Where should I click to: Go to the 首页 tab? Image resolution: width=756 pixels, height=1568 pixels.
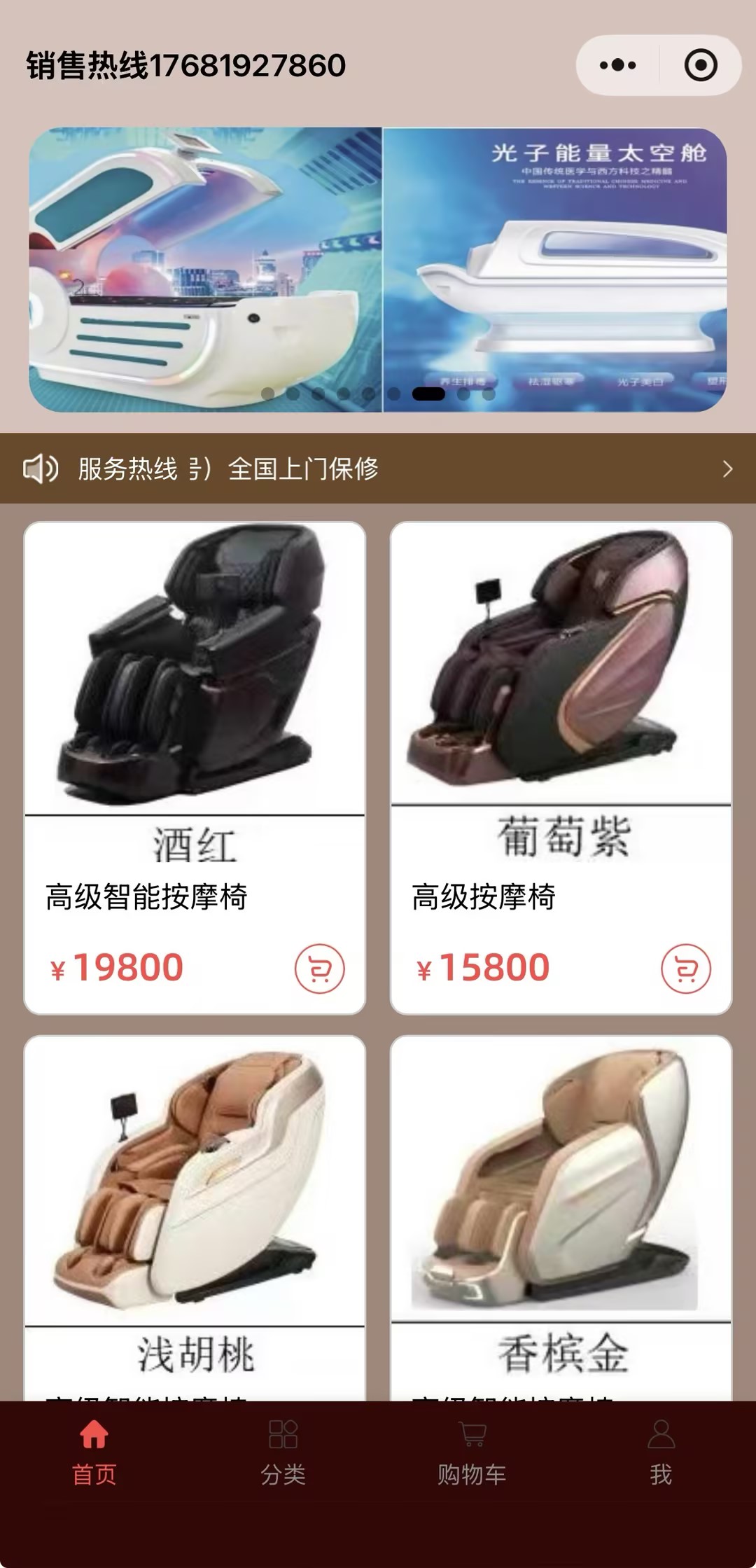[x=94, y=1453]
